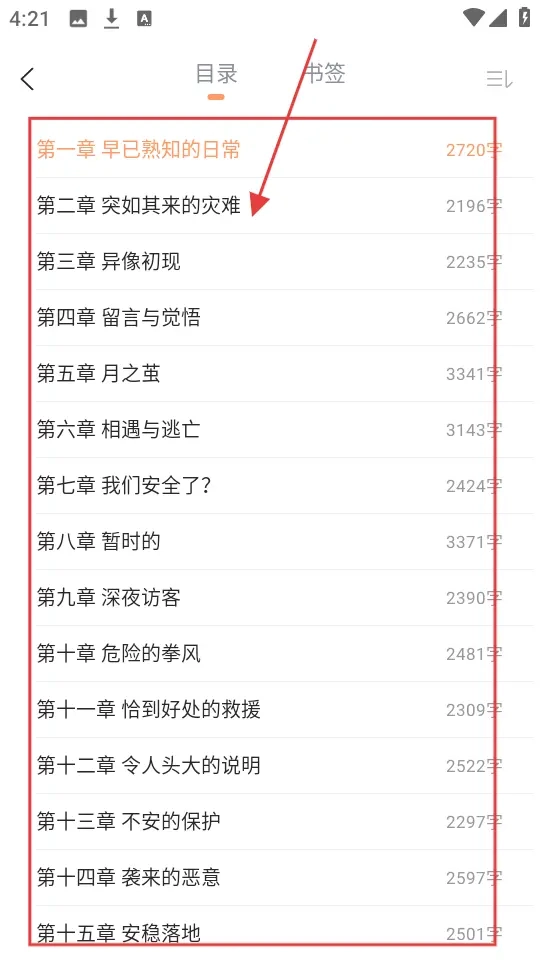Open 第五章 月之茧
Screen dimensions: 540x960
(x=270, y=374)
